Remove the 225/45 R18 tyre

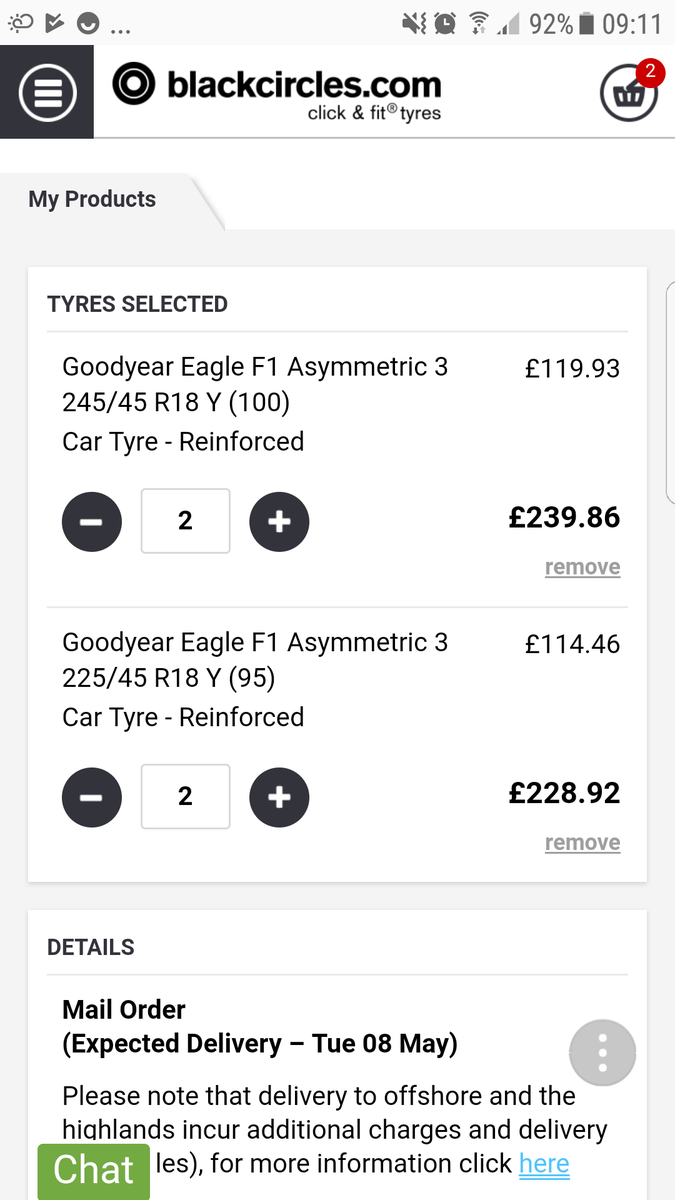(x=582, y=843)
